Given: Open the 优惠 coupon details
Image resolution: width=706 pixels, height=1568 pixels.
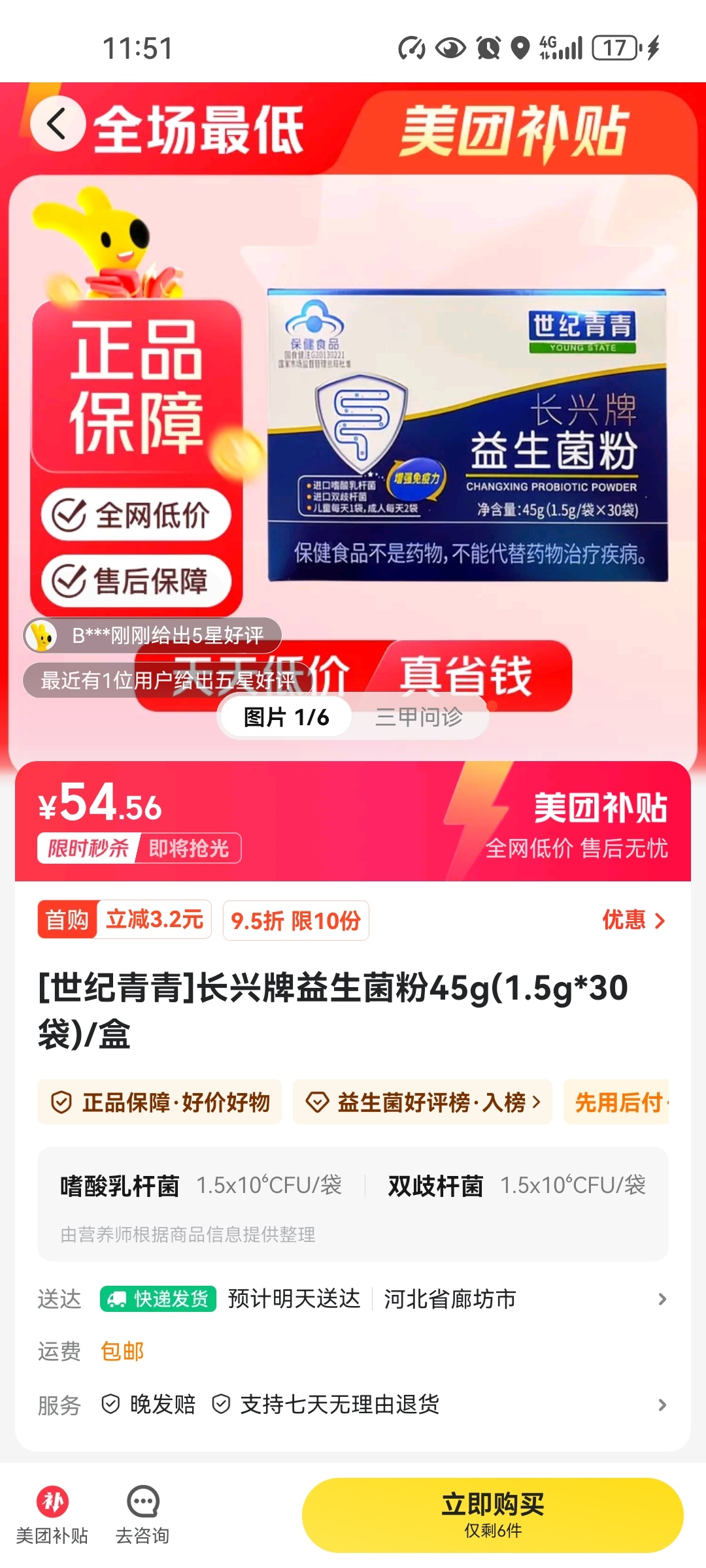Looking at the screenshot, I should click(633, 920).
